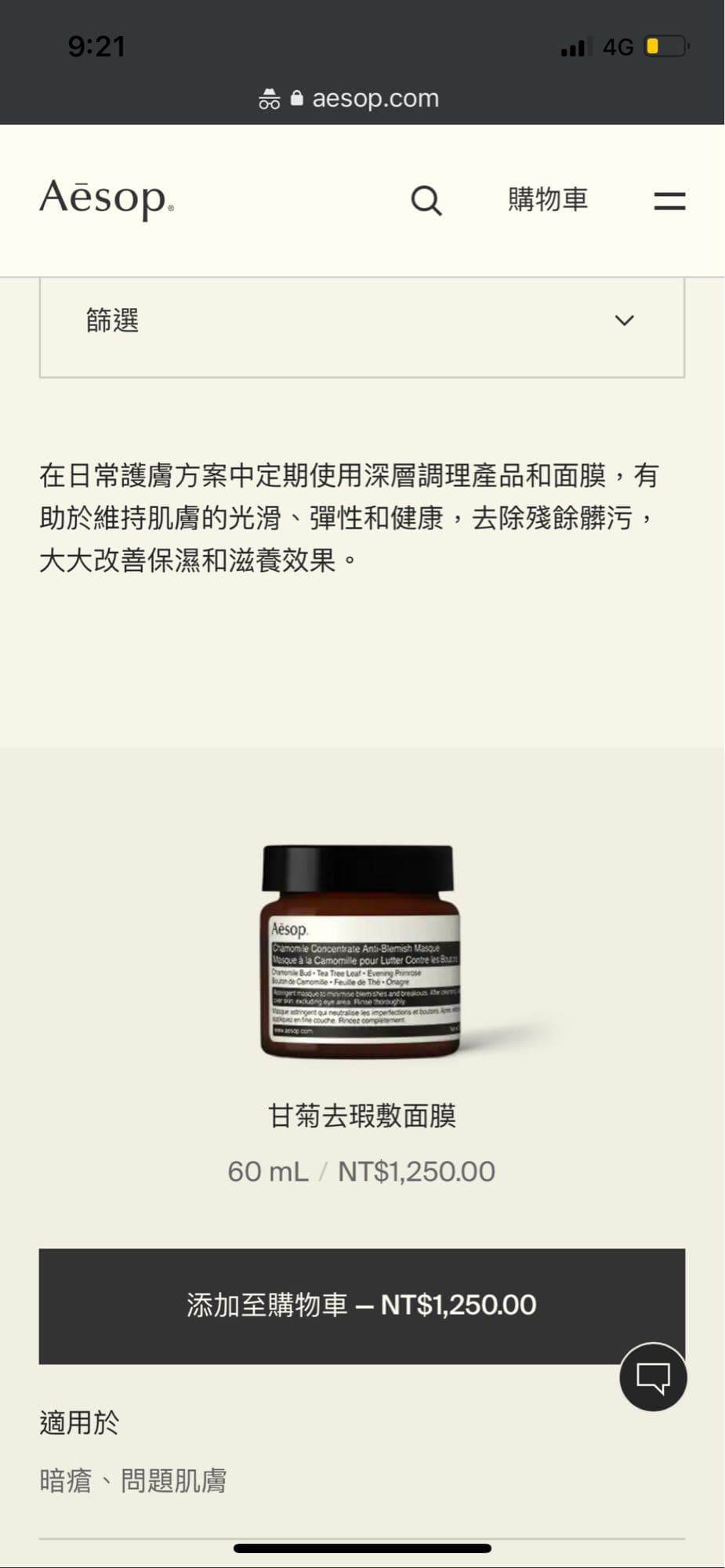The image size is (725, 1568).
Task: Open the 購物車 shopping cart
Action: coord(547,200)
